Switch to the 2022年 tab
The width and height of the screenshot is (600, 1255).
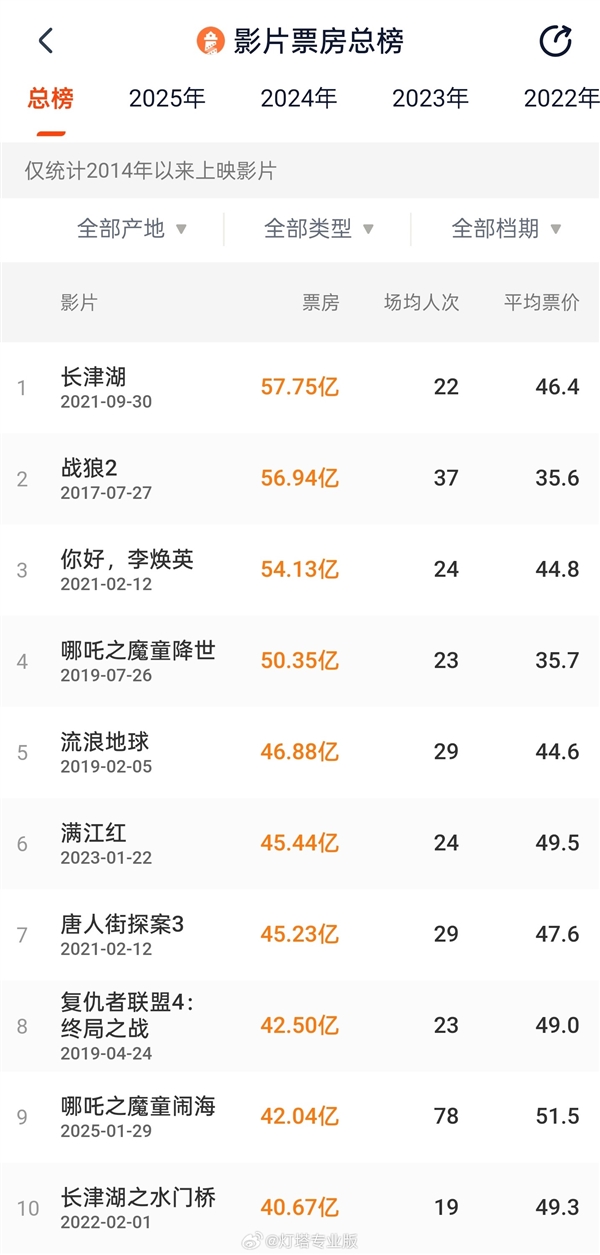(x=560, y=98)
